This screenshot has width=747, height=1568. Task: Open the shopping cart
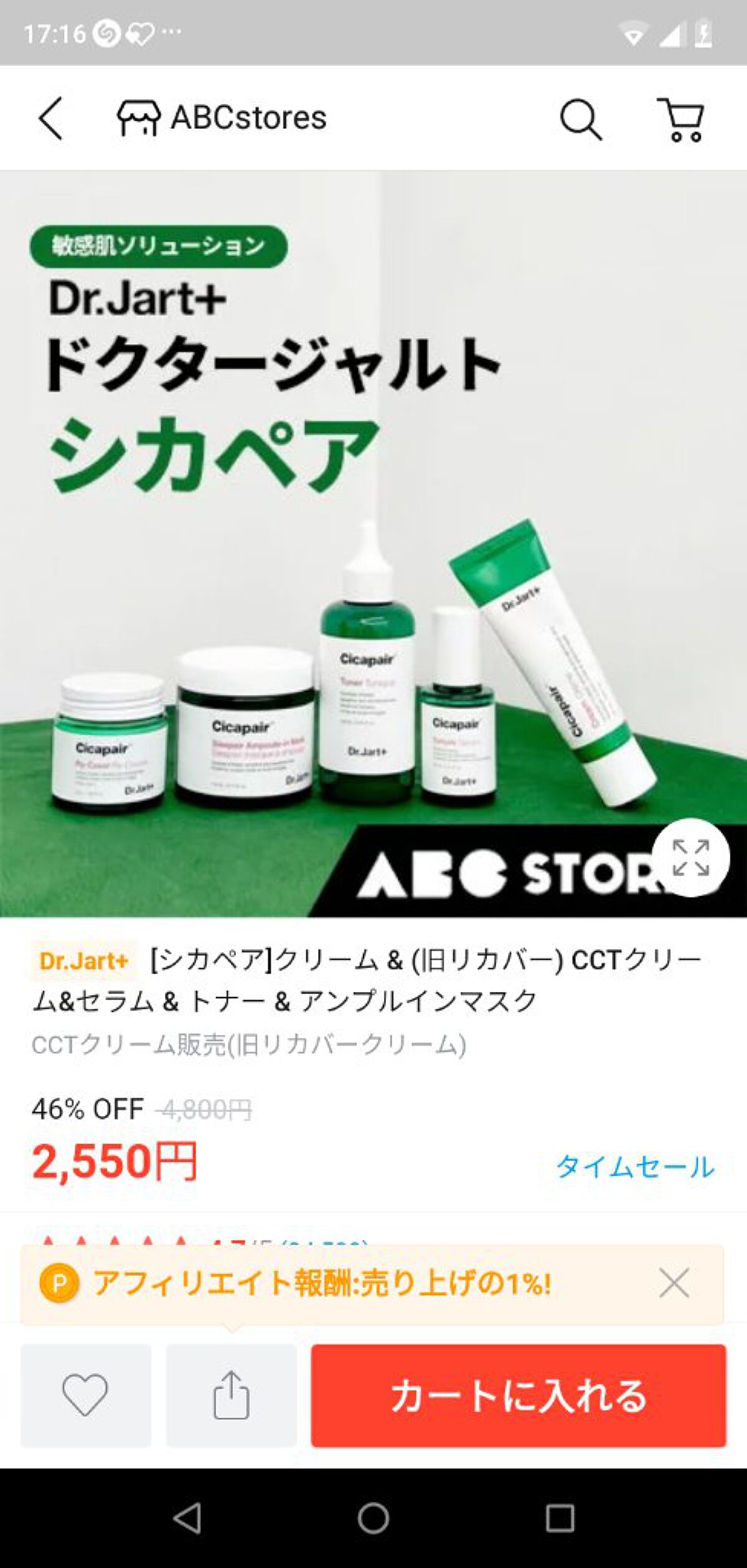point(682,118)
